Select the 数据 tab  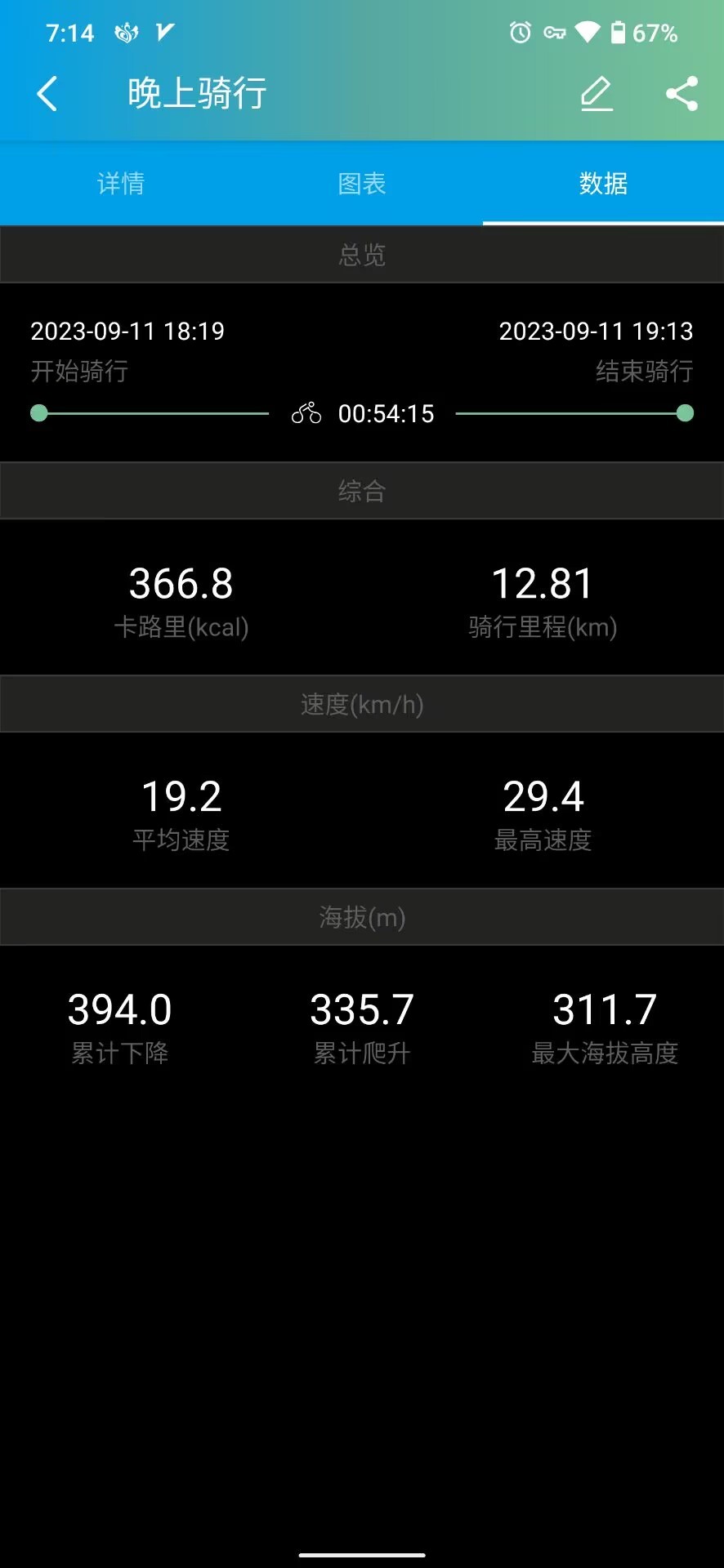click(603, 184)
